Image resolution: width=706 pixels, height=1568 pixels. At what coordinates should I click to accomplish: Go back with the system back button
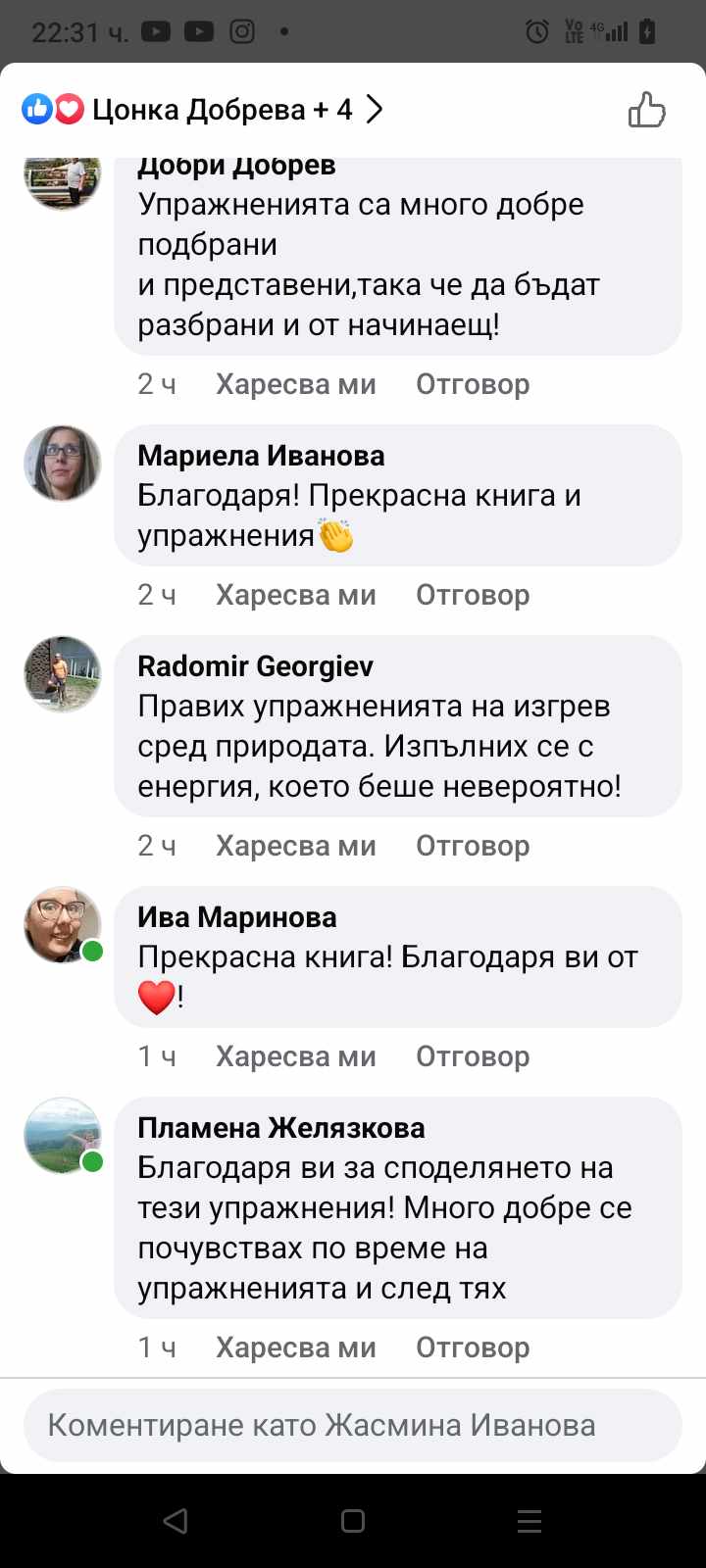[176, 1521]
